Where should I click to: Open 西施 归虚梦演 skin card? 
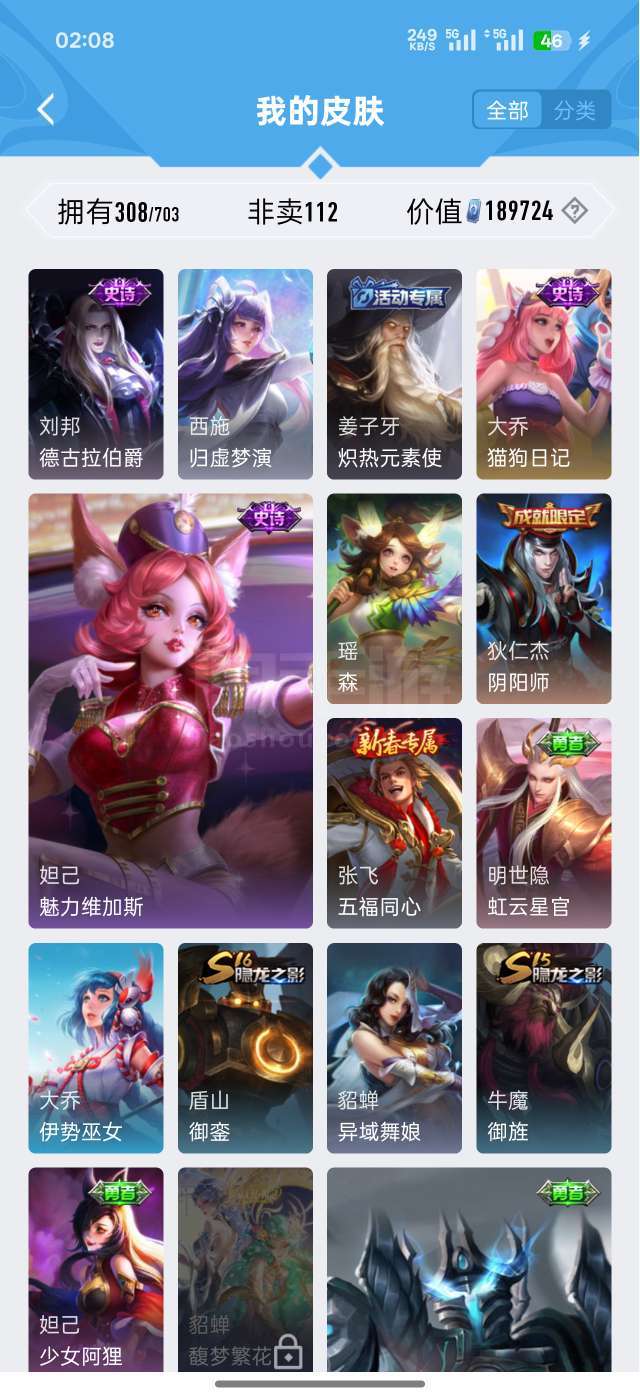pos(245,374)
